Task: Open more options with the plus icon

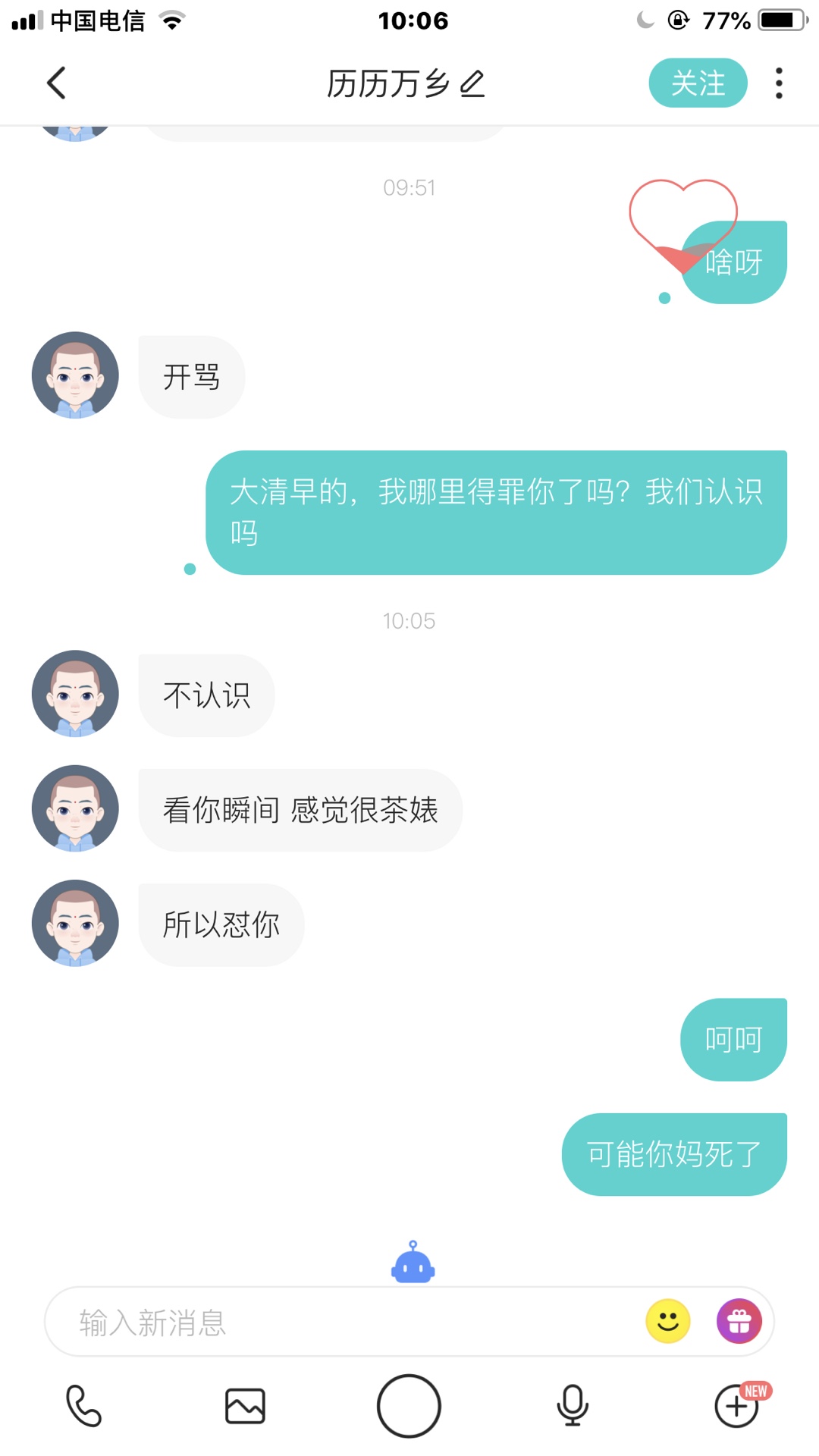Action: coord(736,1406)
